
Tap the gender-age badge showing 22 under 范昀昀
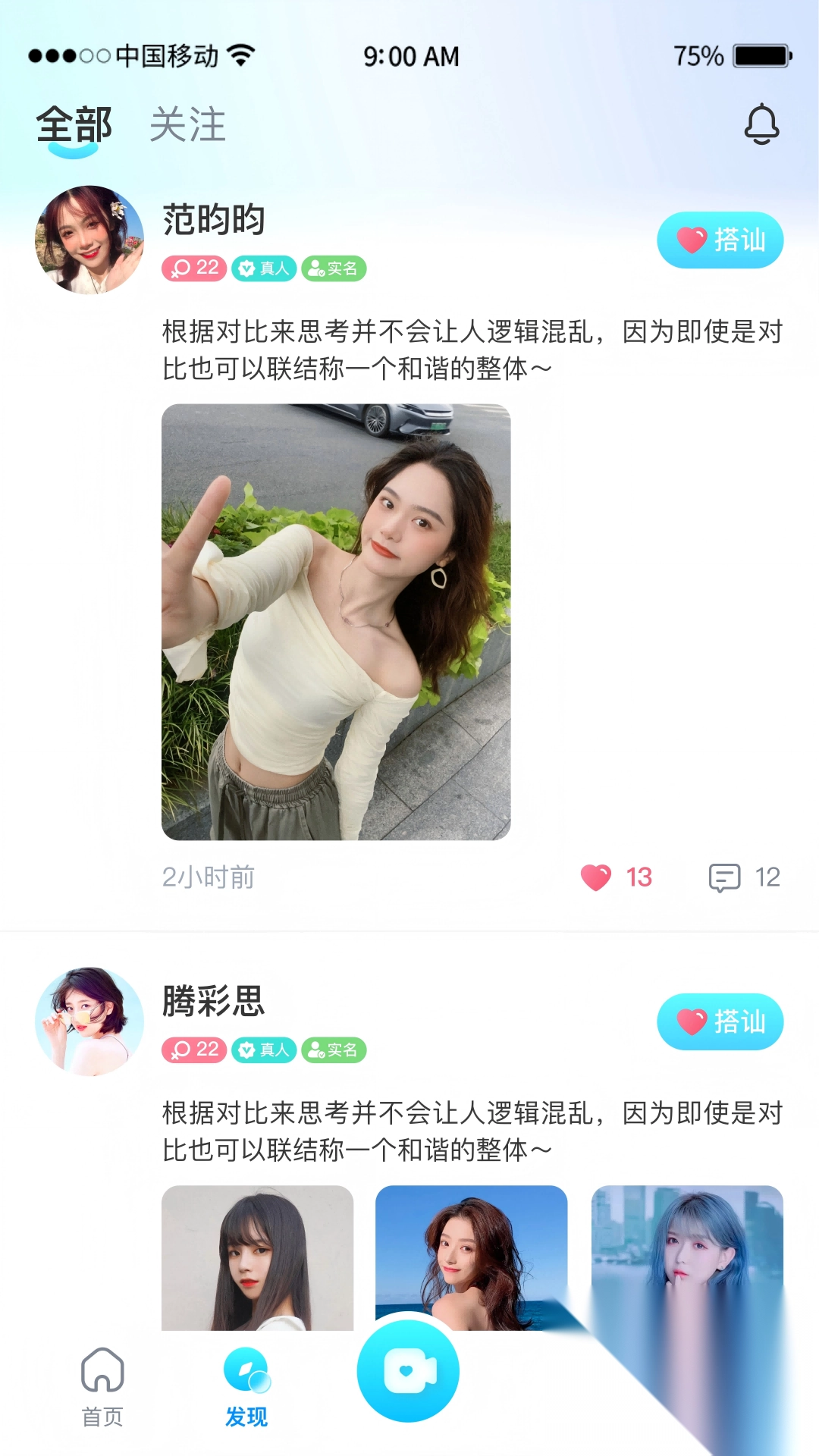[193, 268]
